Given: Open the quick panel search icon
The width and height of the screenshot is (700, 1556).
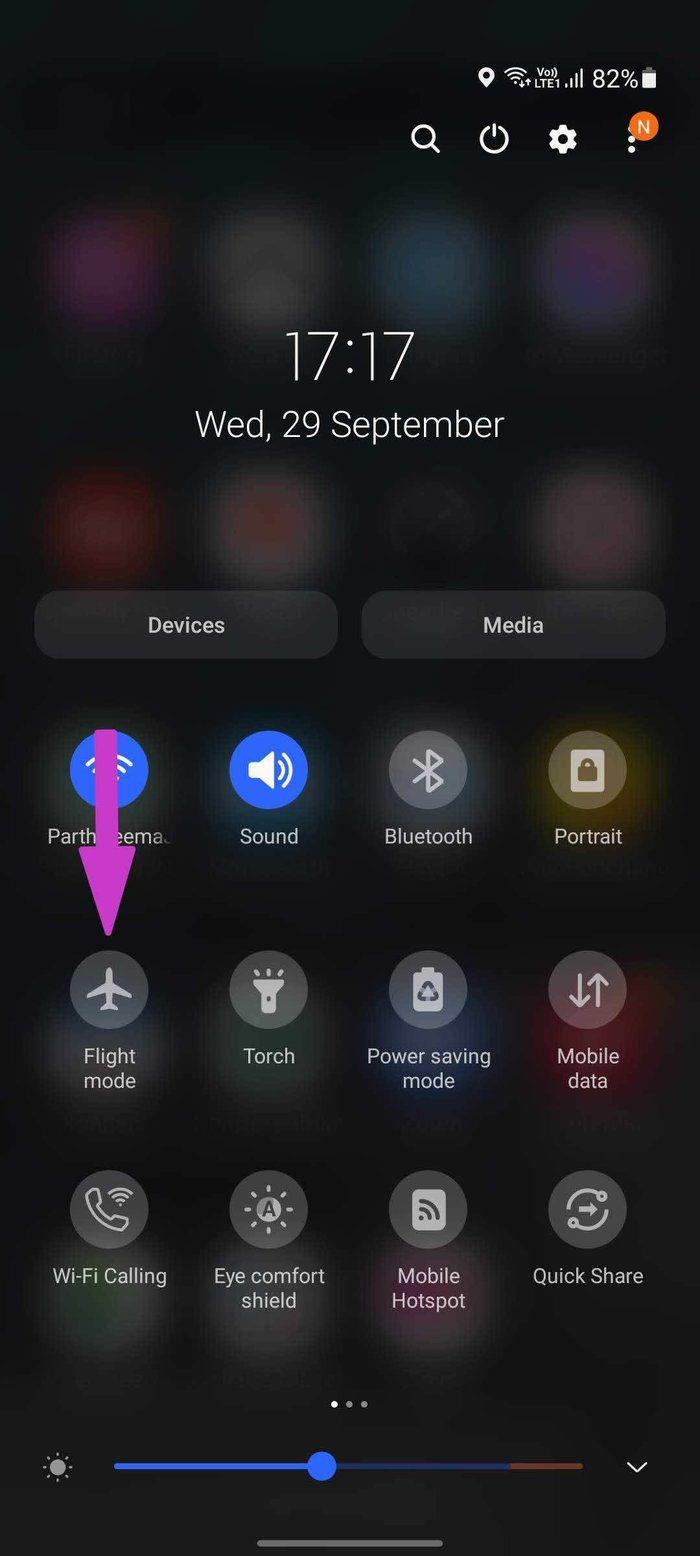Looking at the screenshot, I should [425, 139].
